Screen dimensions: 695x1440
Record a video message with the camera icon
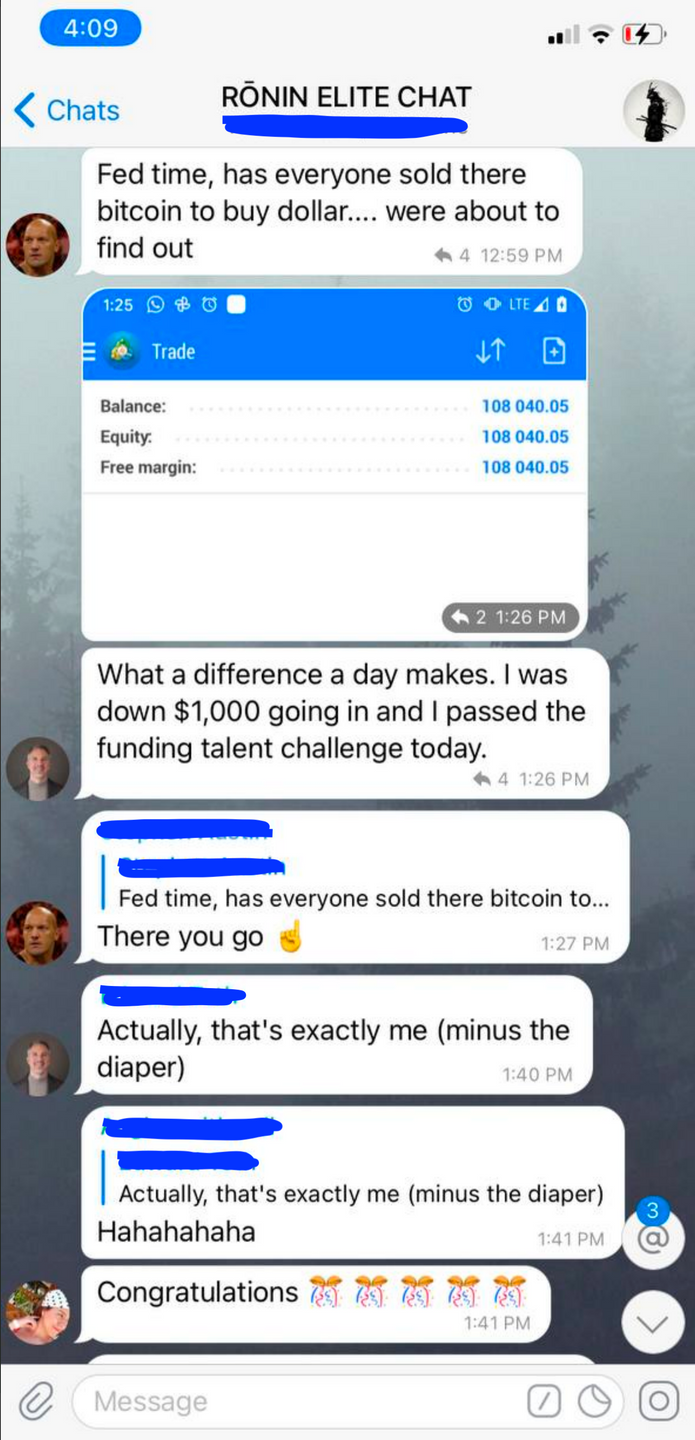[658, 1402]
